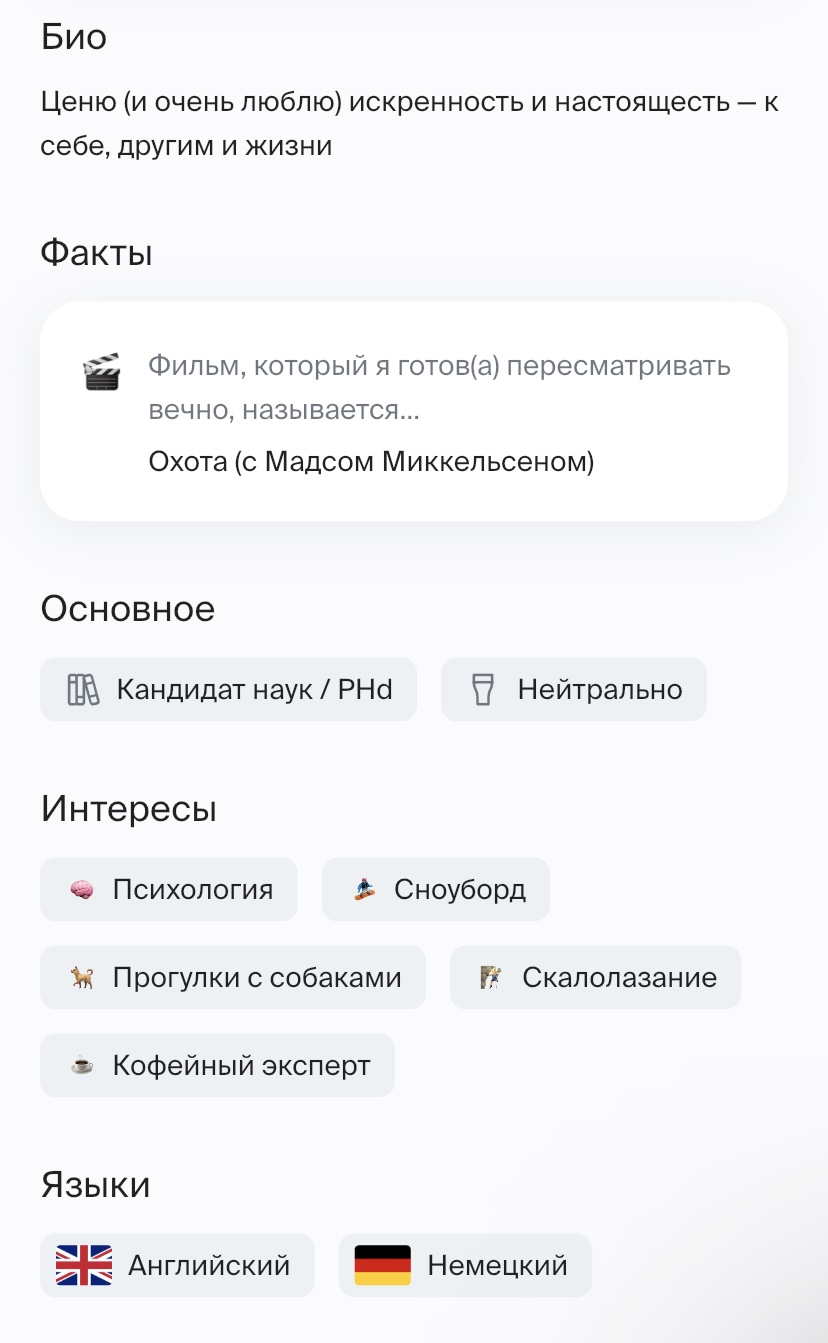Tap the Кандидат наук / PHd chip
This screenshot has width=828, height=1343.
click(x=228, y=689)
